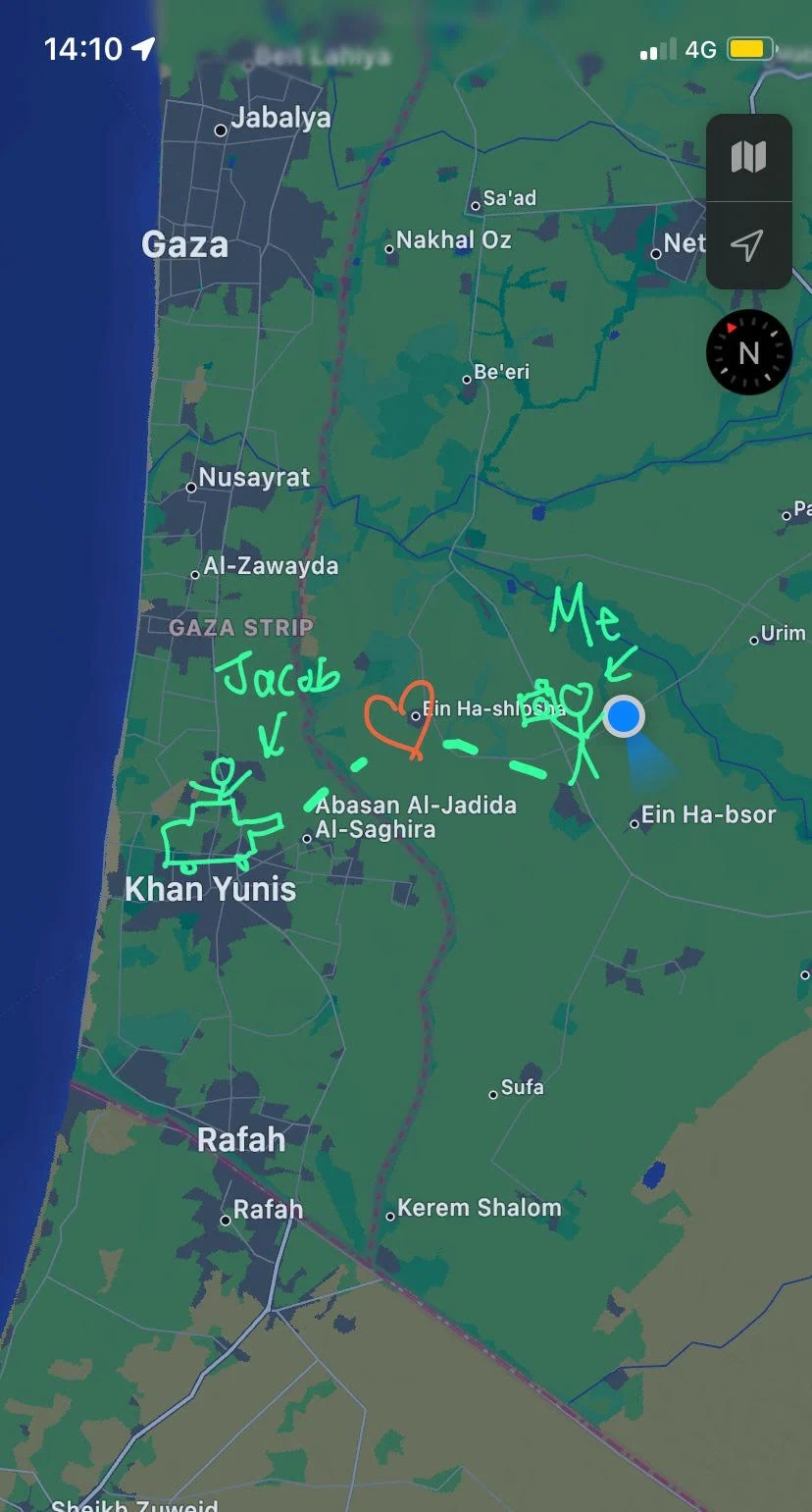
Task: Tap the location tracking arrow button
Action: coord(748,245)
